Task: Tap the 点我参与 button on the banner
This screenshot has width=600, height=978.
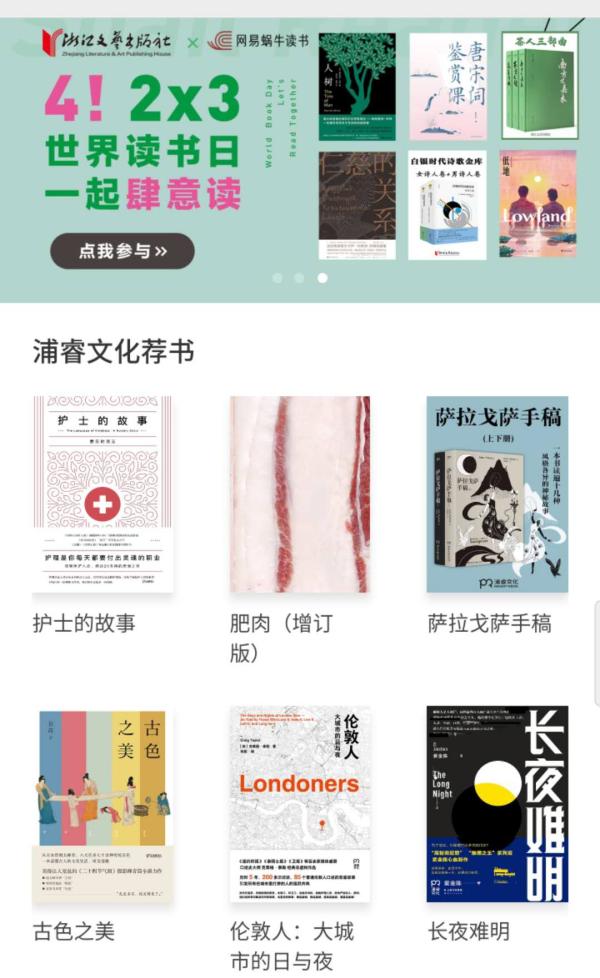Action: (x=122, y=251)
